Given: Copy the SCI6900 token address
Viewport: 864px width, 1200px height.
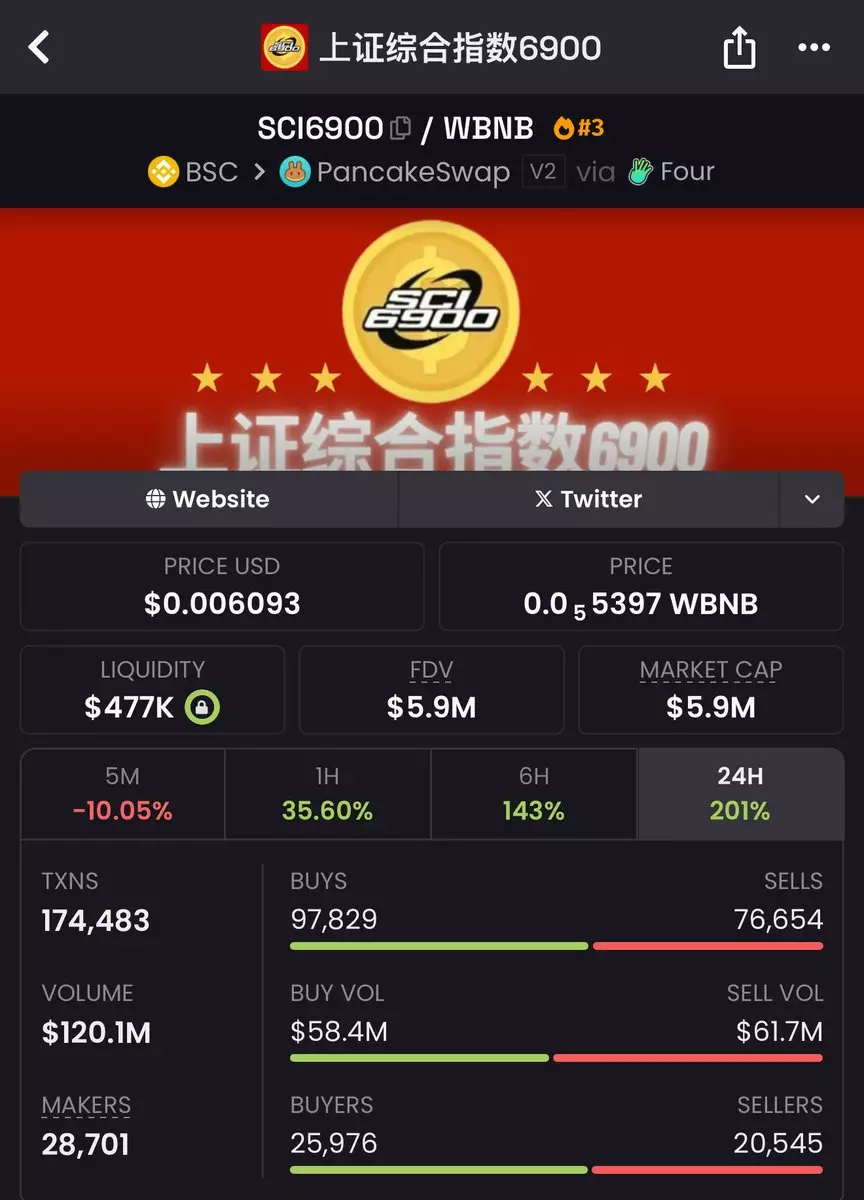Looking at the screenshot, I should [x=401, y=128].
